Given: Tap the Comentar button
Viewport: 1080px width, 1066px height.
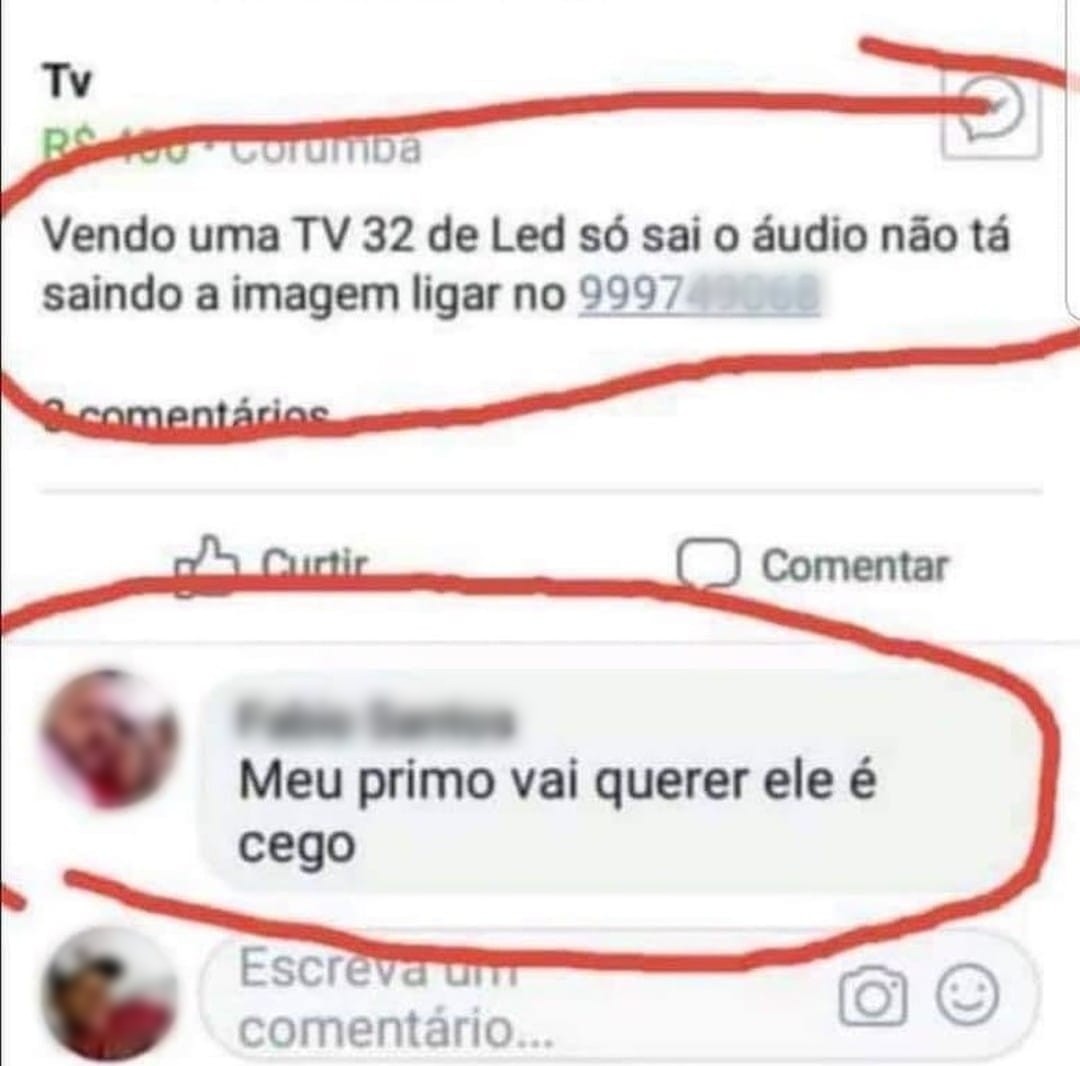Looking at the screenshot, I should coord(811,566).
